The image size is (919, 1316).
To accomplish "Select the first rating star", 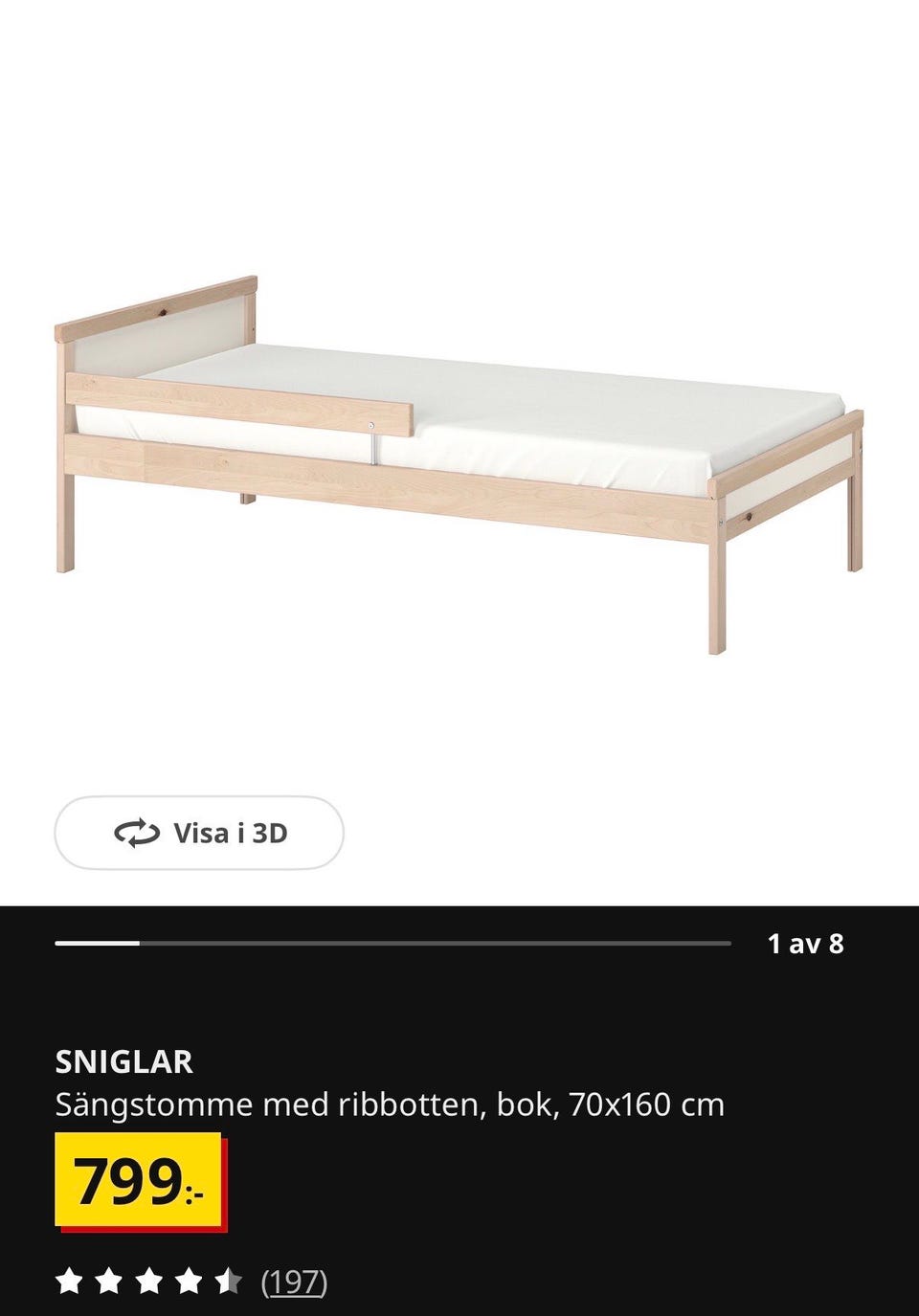I will click(70, 1280).
